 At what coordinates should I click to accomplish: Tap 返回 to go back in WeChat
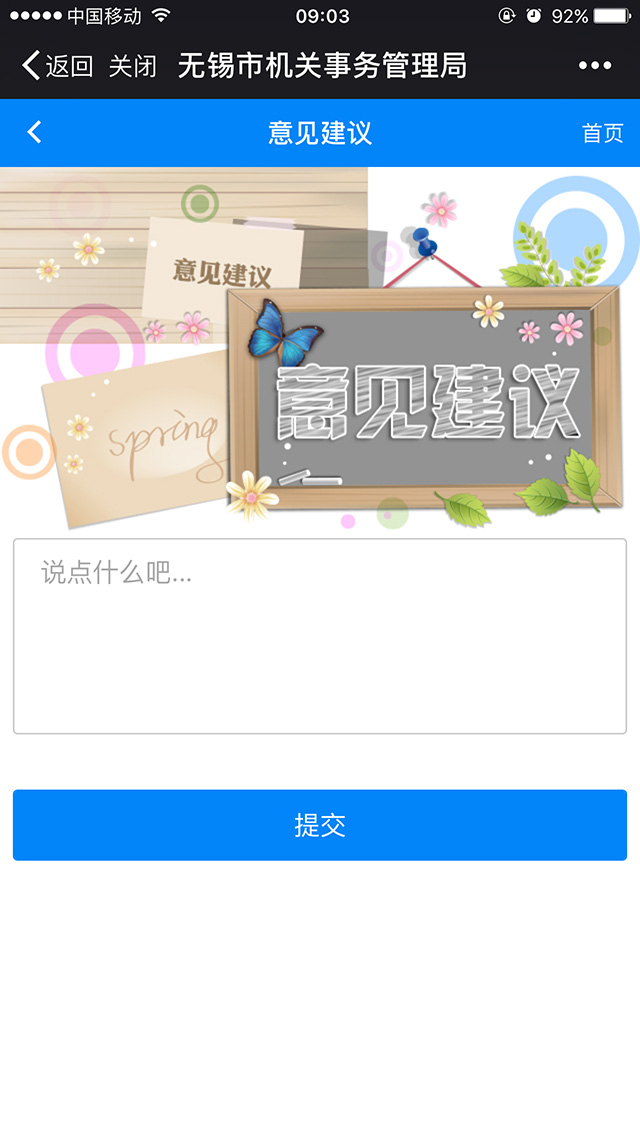57,66
